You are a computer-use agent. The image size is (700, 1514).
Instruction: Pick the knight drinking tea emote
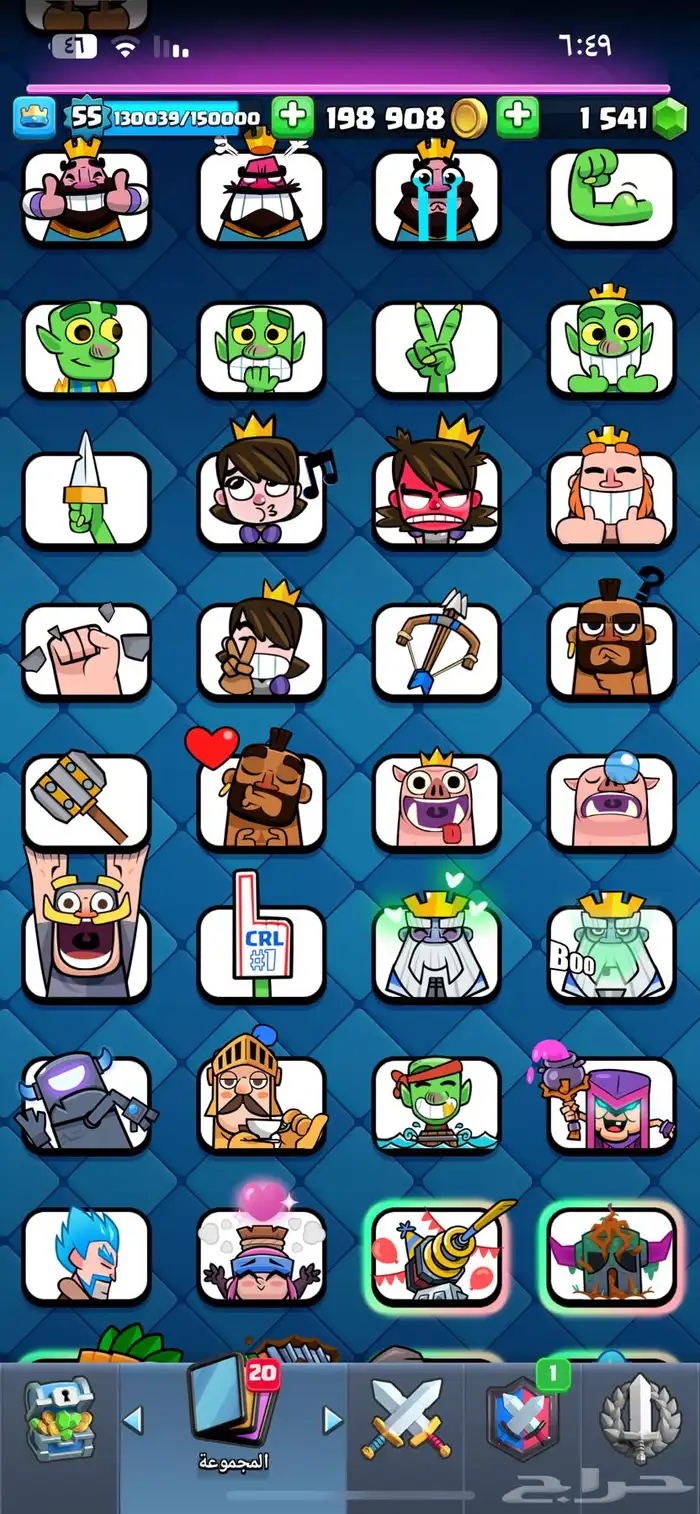(262, 1102)
